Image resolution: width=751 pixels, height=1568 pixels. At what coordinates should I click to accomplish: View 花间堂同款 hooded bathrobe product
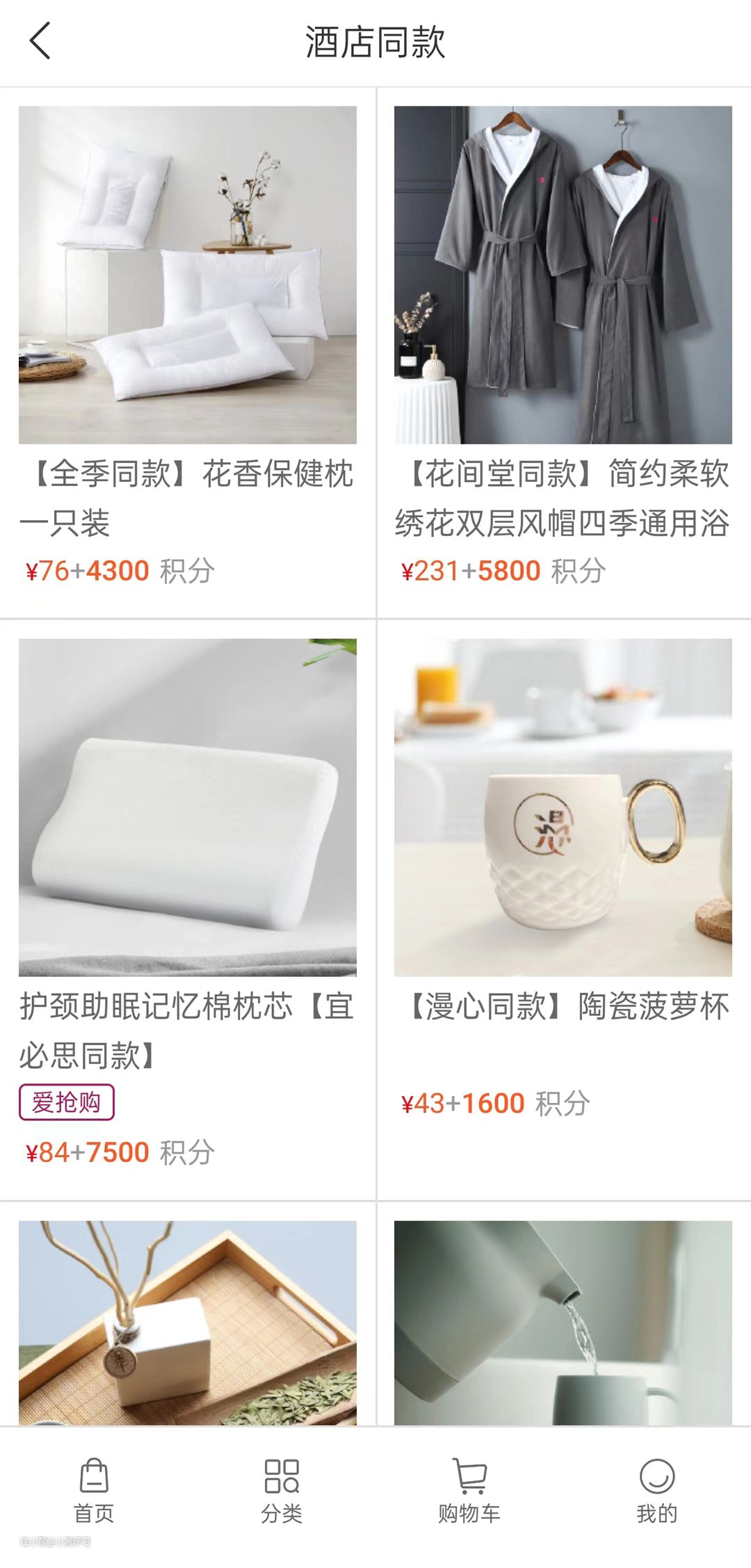(563, 275)
